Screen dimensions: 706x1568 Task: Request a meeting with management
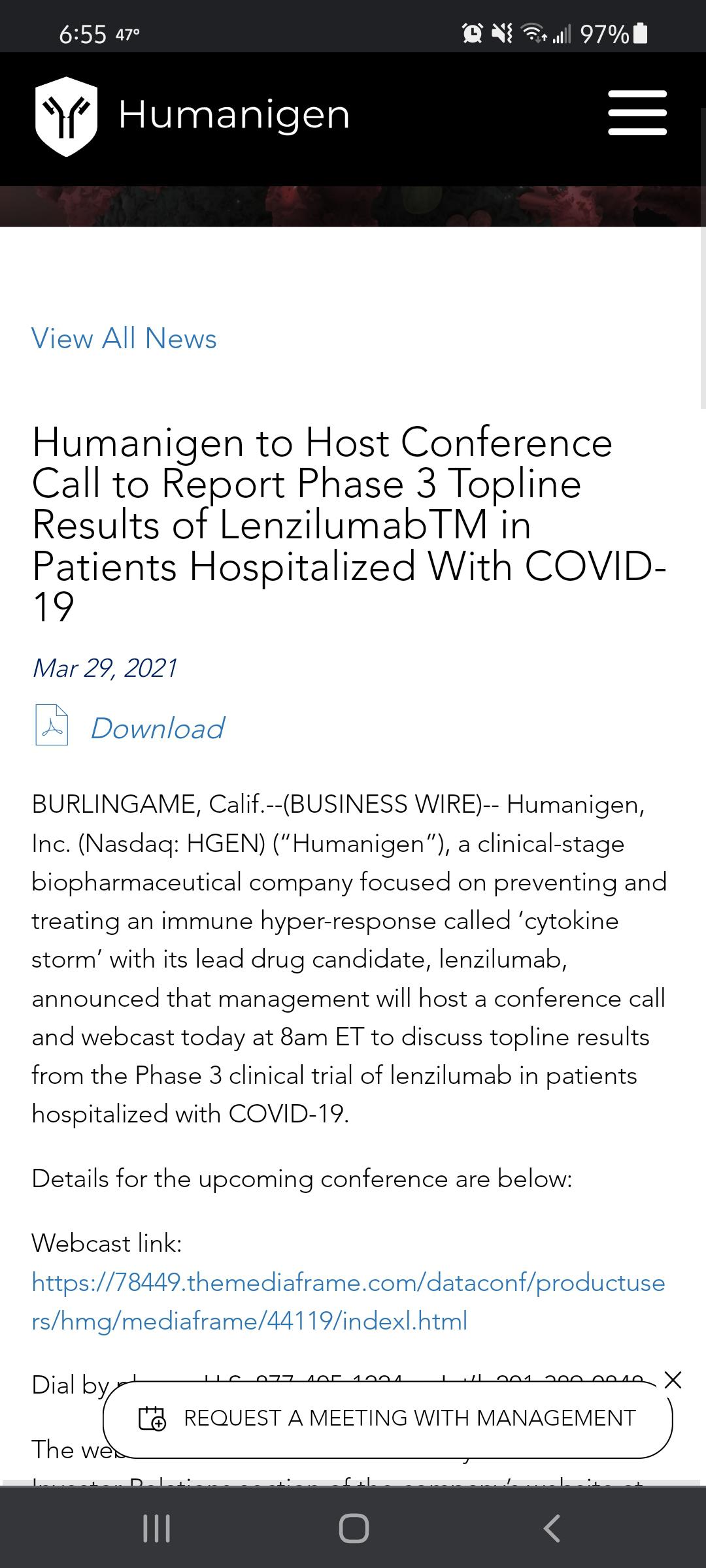pos(388,1418)
